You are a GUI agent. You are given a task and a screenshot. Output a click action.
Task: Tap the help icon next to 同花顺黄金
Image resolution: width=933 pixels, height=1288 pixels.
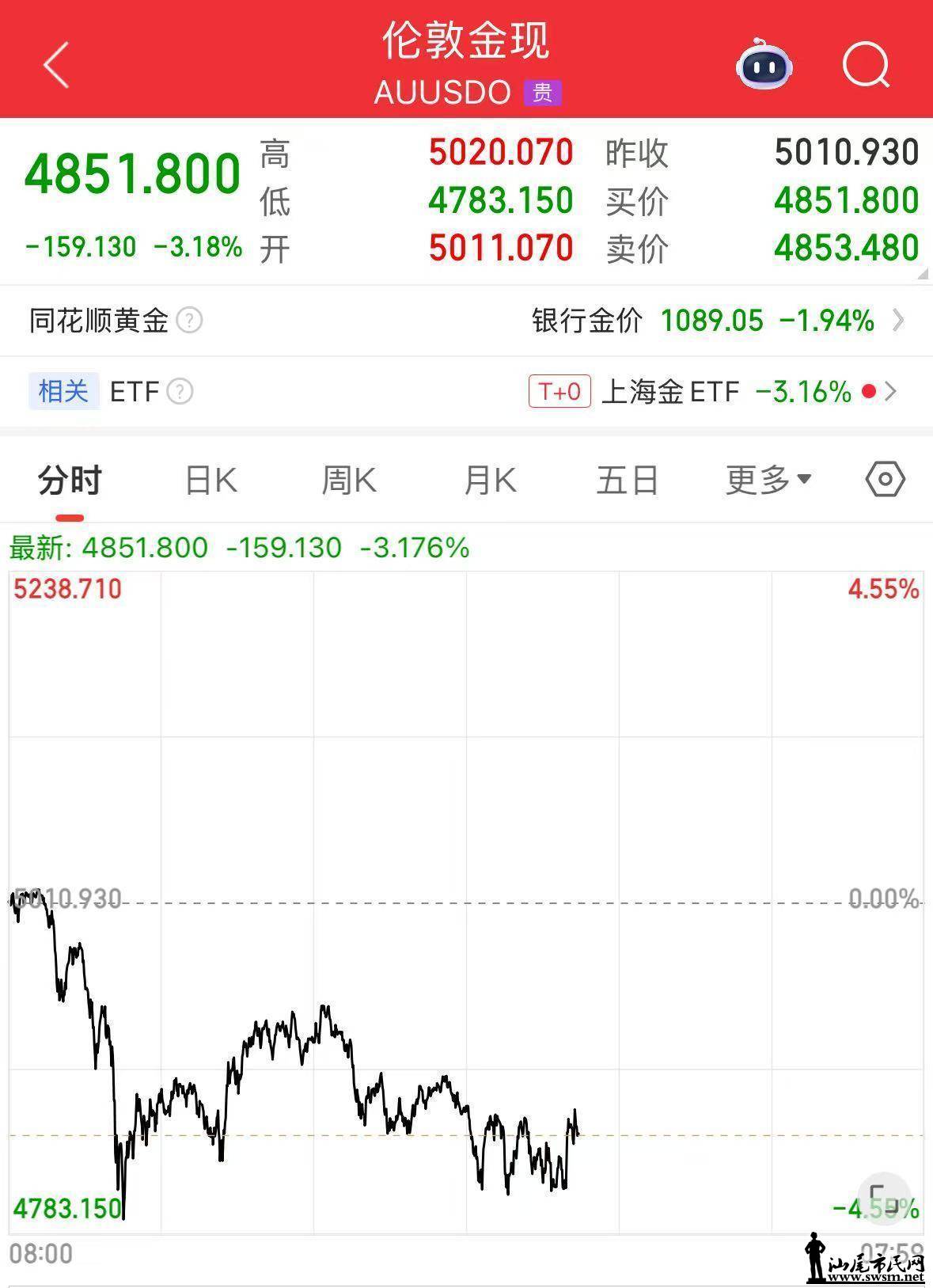189,321
